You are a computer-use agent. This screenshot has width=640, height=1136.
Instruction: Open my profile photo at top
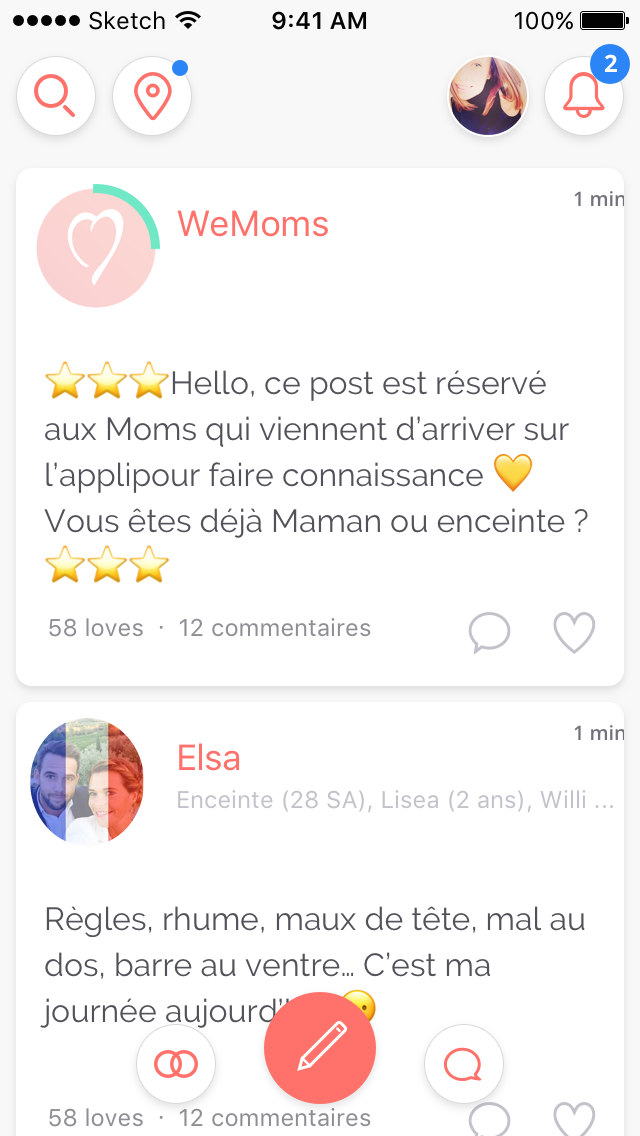[488, 96]
